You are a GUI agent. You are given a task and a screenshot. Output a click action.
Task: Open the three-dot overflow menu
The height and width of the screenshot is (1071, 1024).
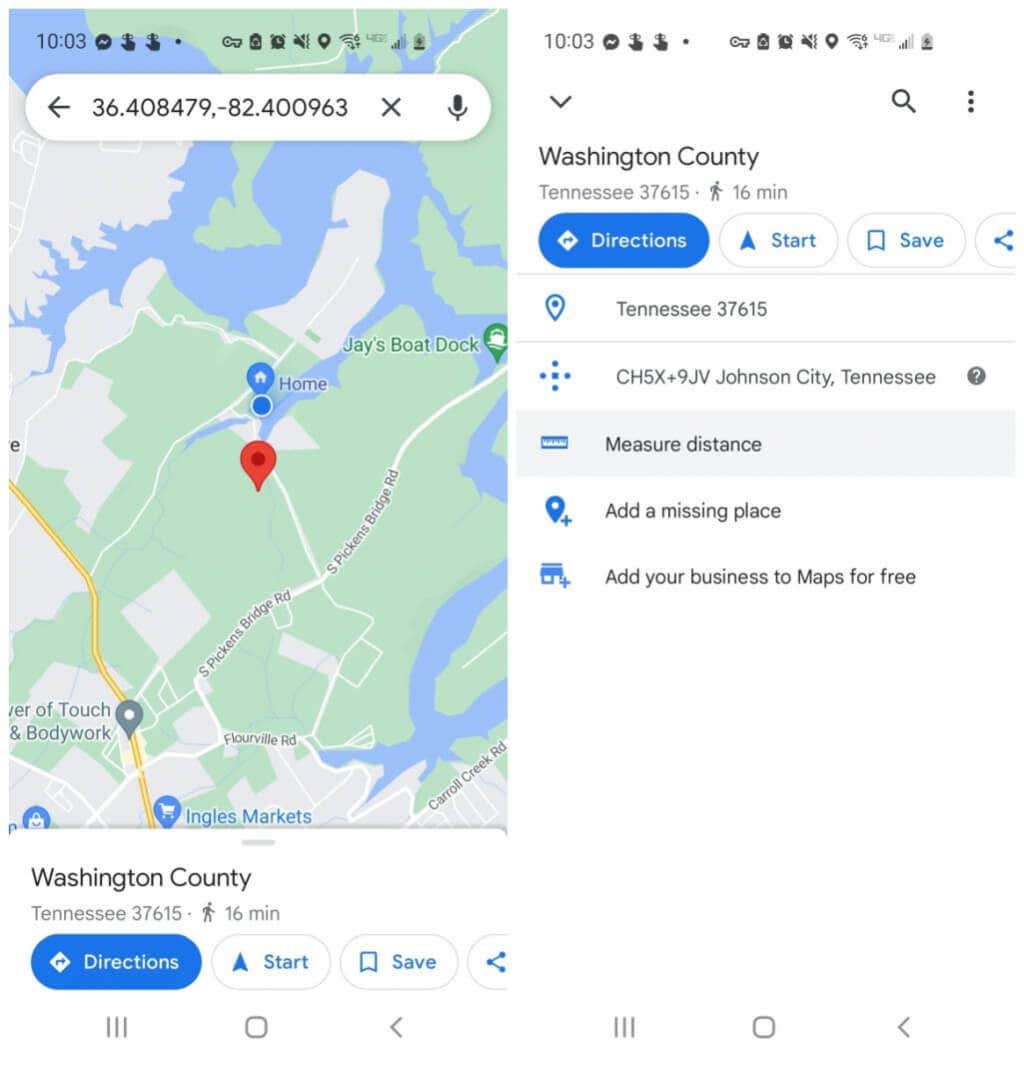pos(970,101)
